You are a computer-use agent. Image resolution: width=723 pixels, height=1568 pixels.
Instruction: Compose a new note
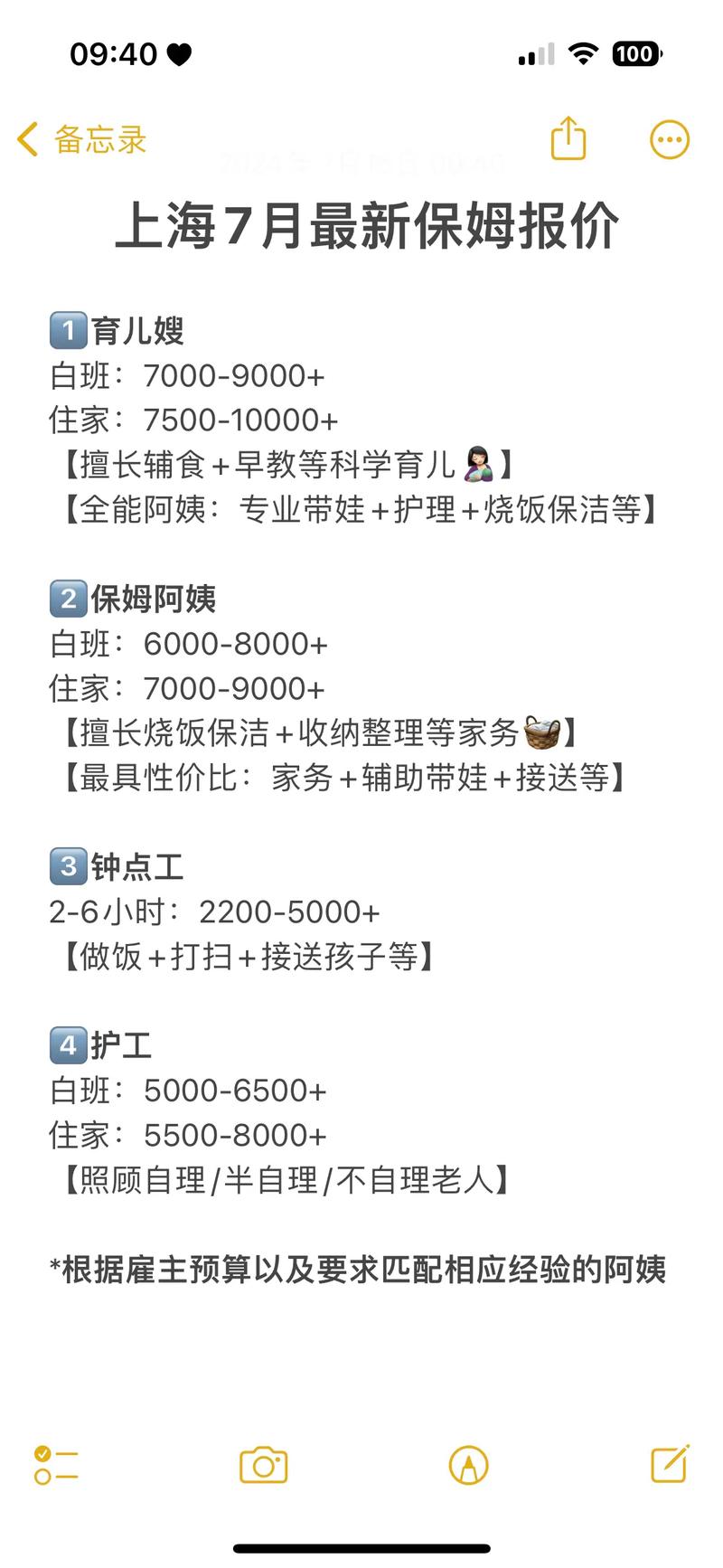670,1464
